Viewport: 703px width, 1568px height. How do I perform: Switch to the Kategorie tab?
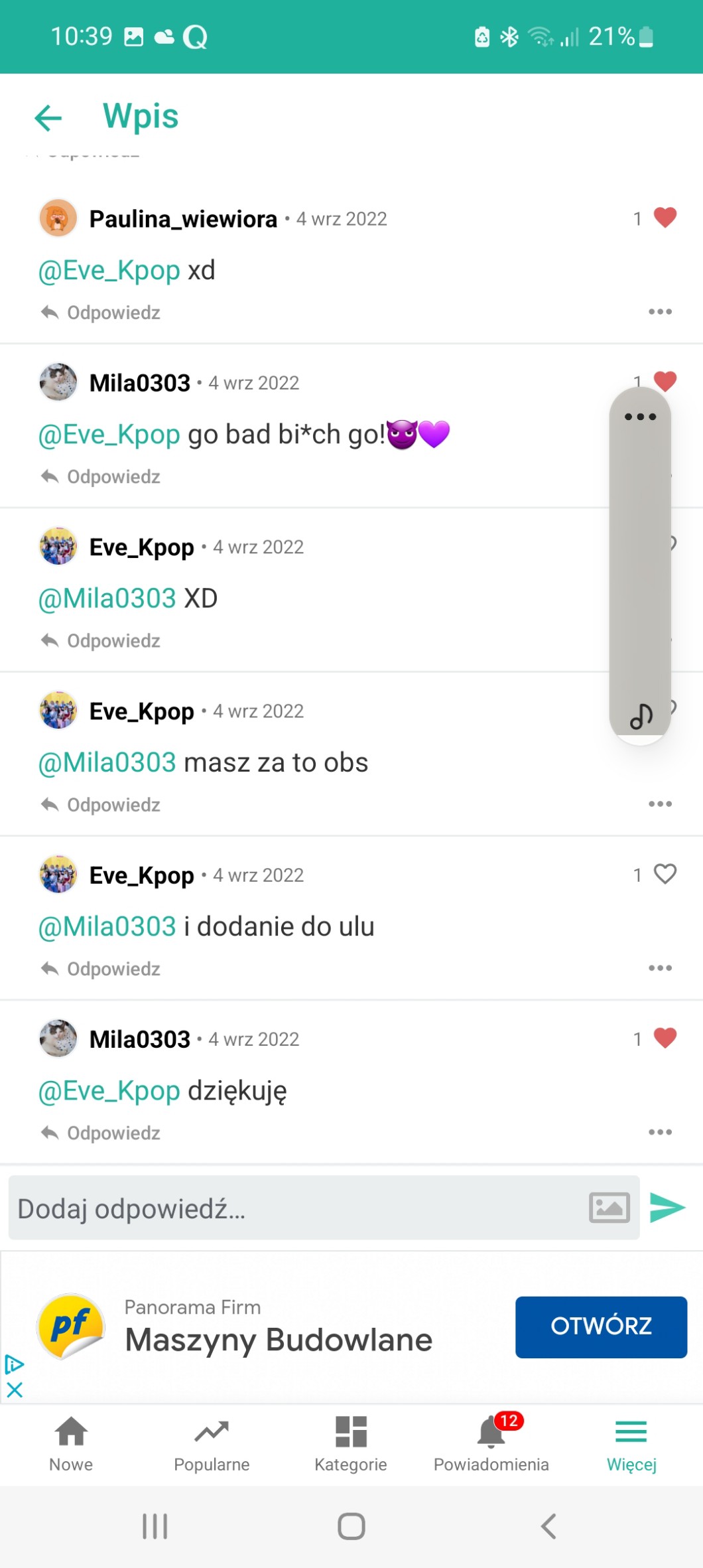[351, 1444]
